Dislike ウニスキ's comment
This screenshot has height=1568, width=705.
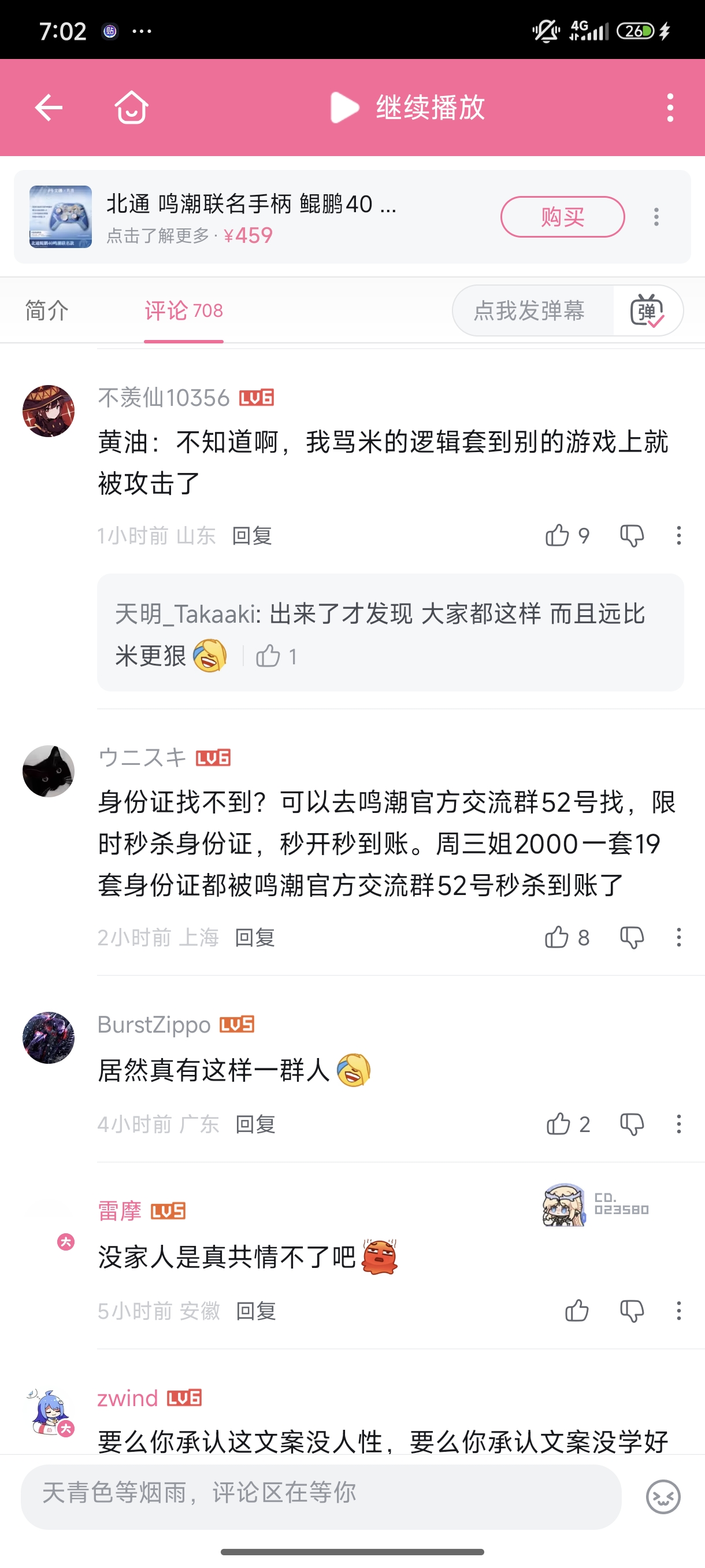tap(632, 937)
